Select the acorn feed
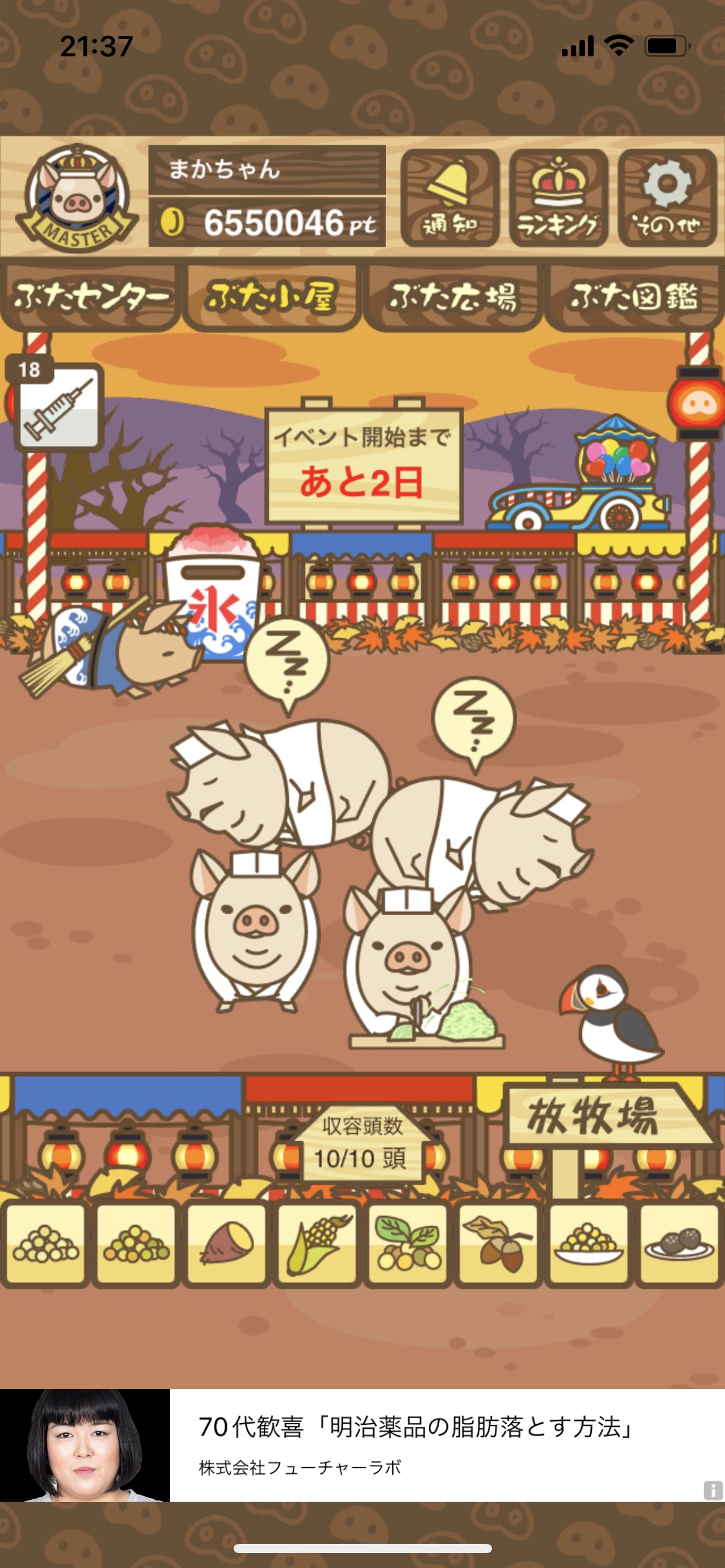 click(x=498, y=1243)
